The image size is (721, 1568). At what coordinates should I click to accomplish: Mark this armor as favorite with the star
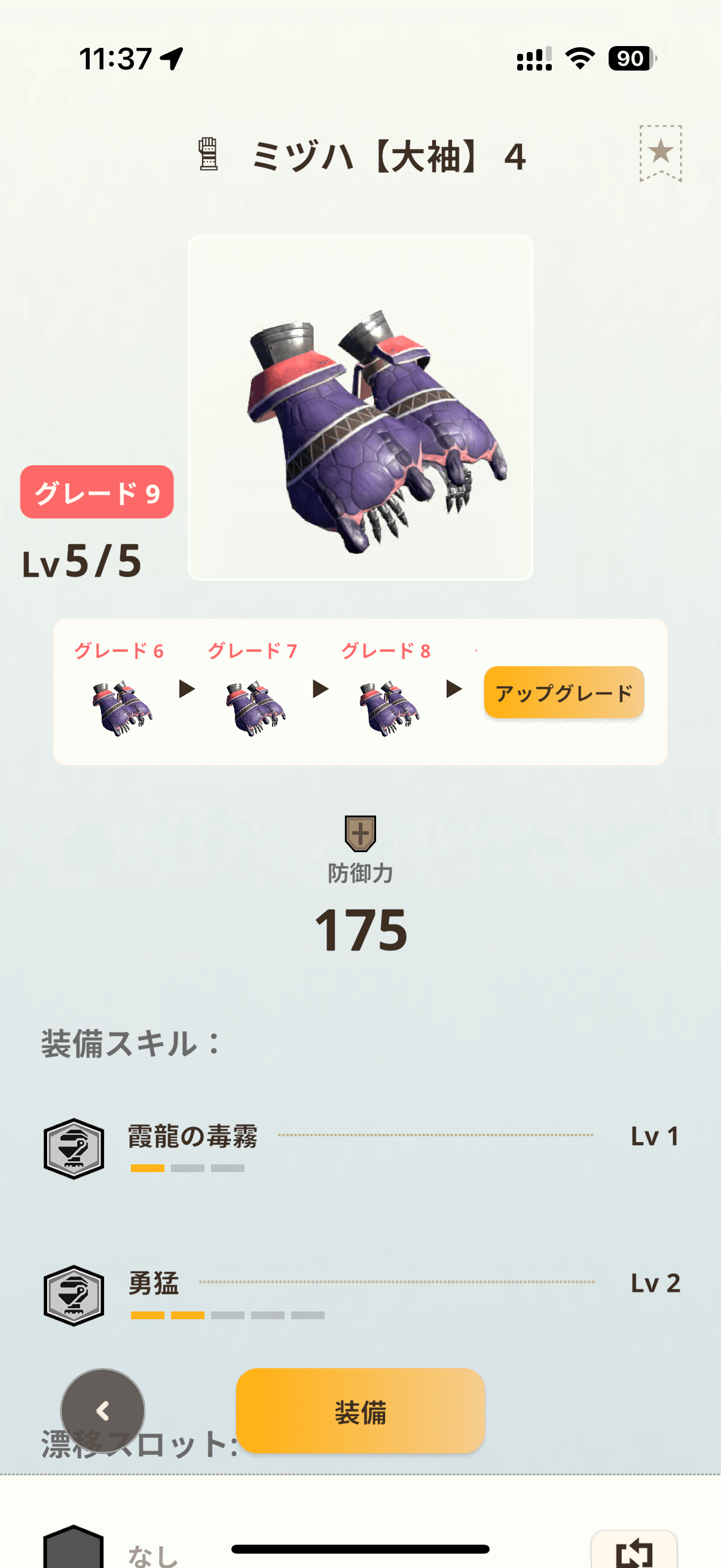[x=660, y=152]
